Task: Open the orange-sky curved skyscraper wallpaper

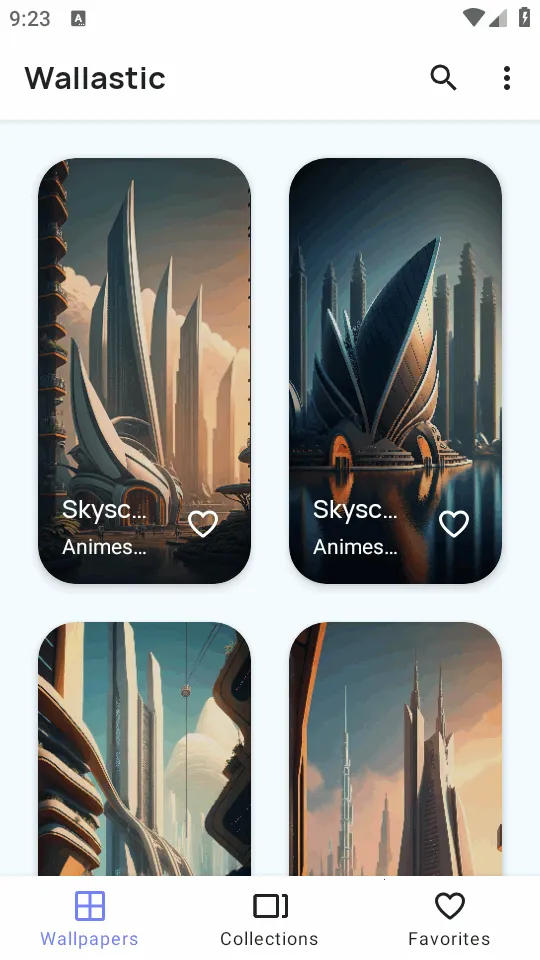Action: [144, 370]
